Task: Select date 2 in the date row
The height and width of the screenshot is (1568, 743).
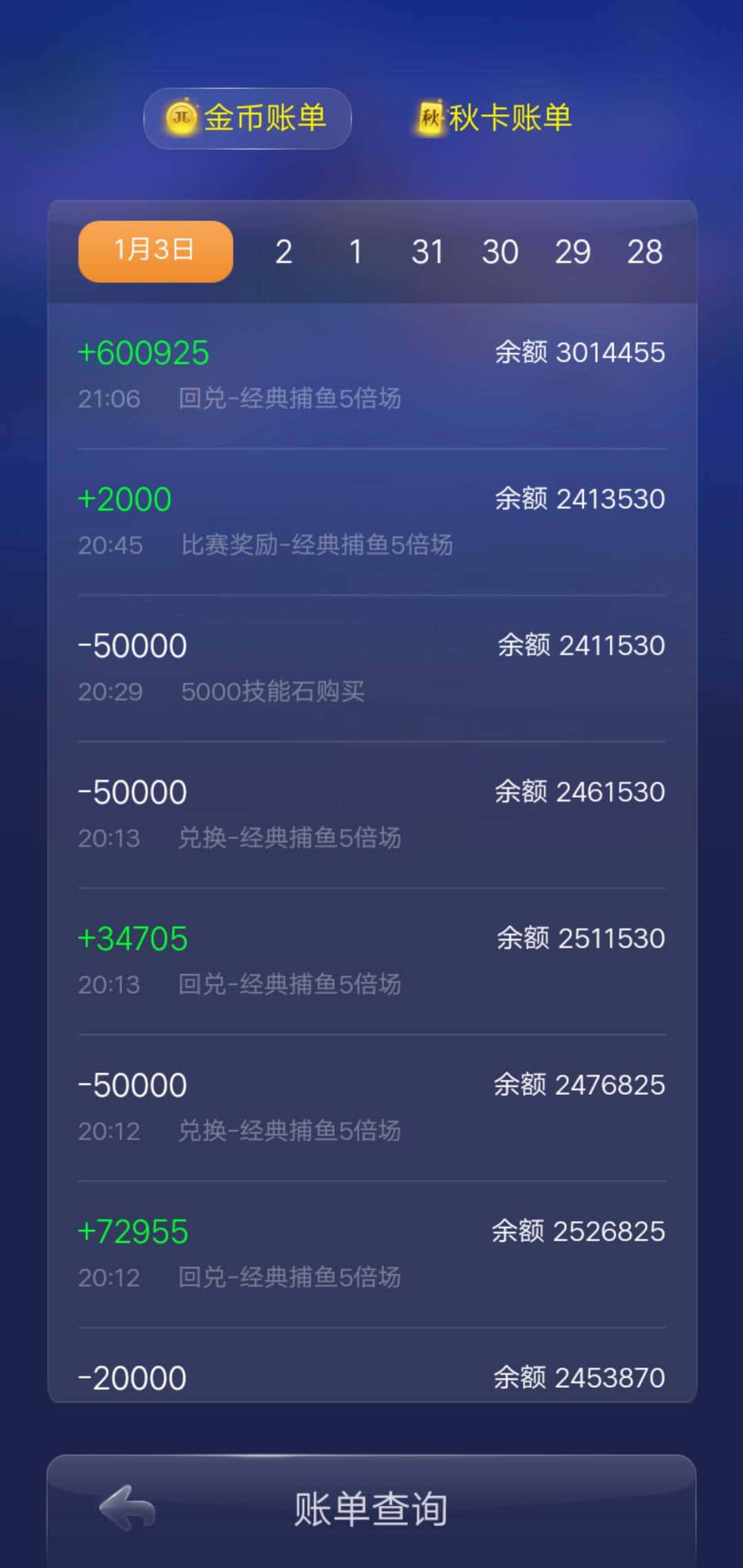Action: pyautogui.click(x=283, y=252)
